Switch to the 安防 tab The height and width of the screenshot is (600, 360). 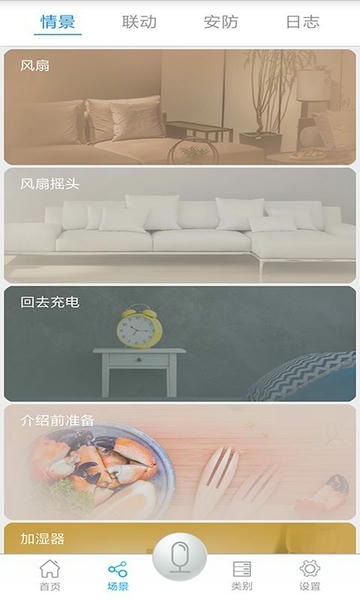(221, 22)
